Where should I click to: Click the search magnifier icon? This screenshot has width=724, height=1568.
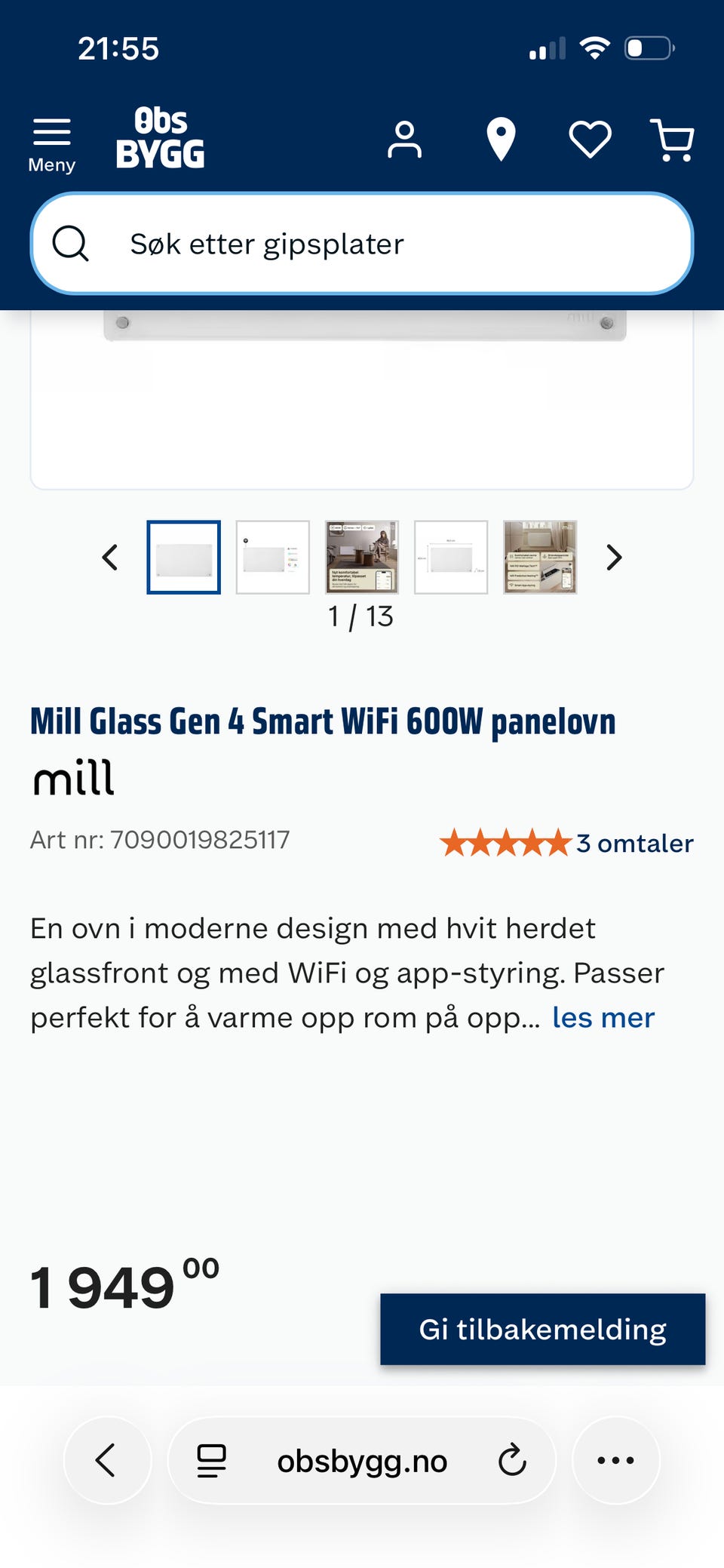tap(72, 243)
